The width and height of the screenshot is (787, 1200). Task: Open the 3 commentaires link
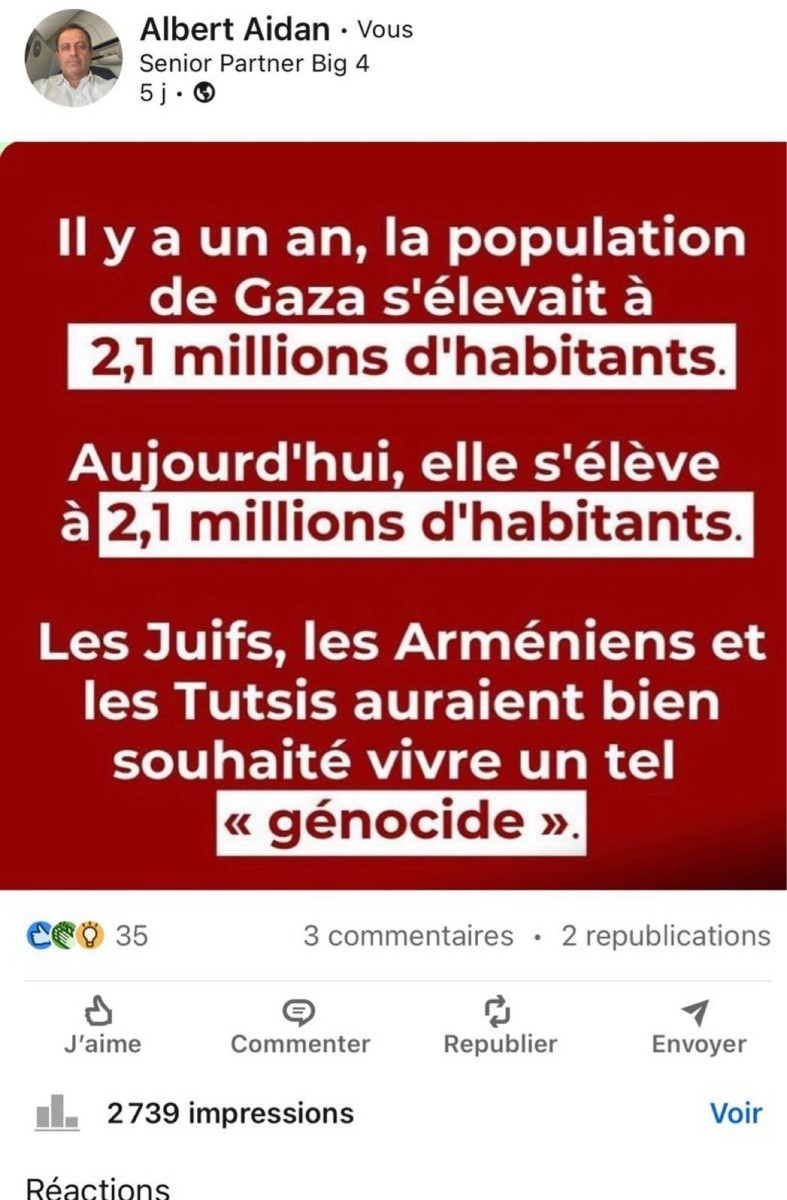(x=408, y=936)
